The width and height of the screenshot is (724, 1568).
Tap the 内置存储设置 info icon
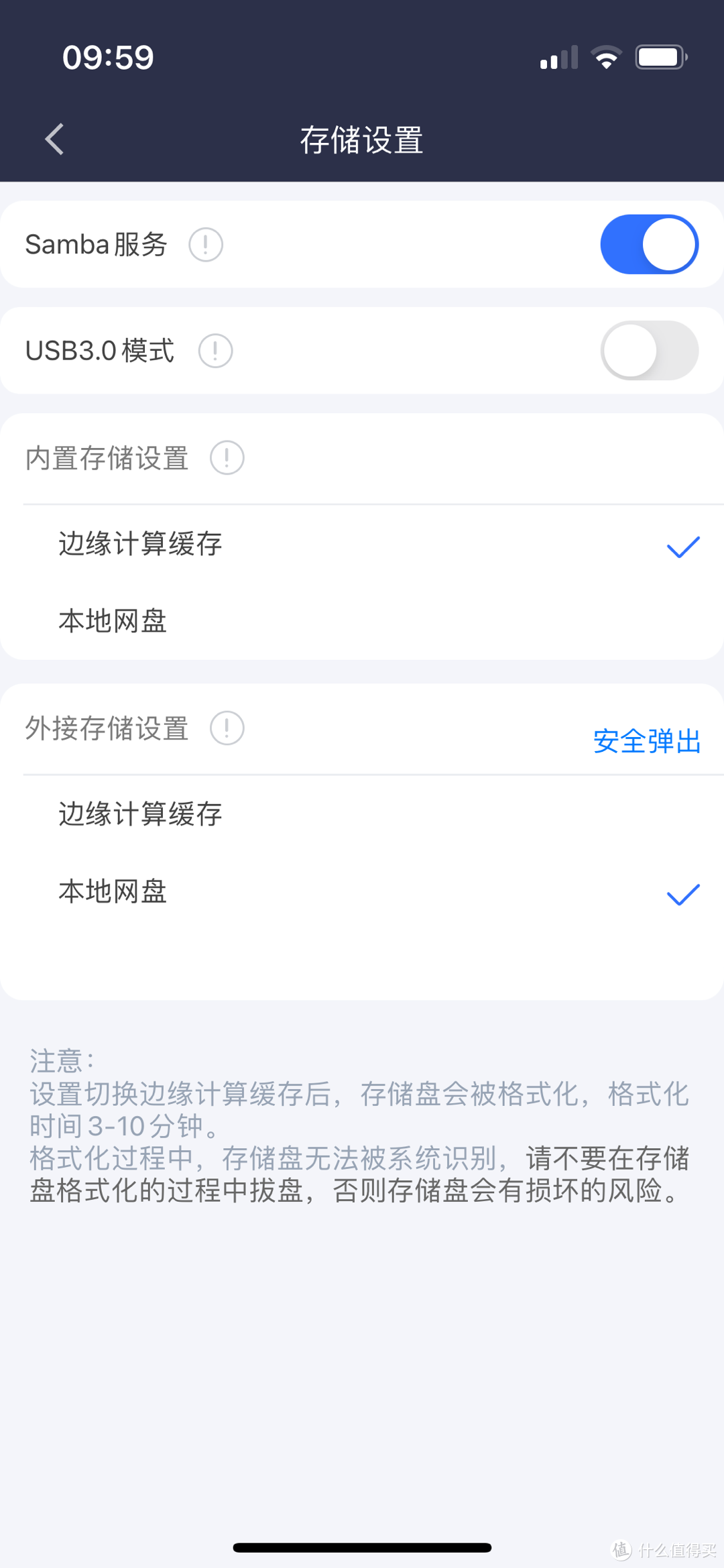coord(227,457)
